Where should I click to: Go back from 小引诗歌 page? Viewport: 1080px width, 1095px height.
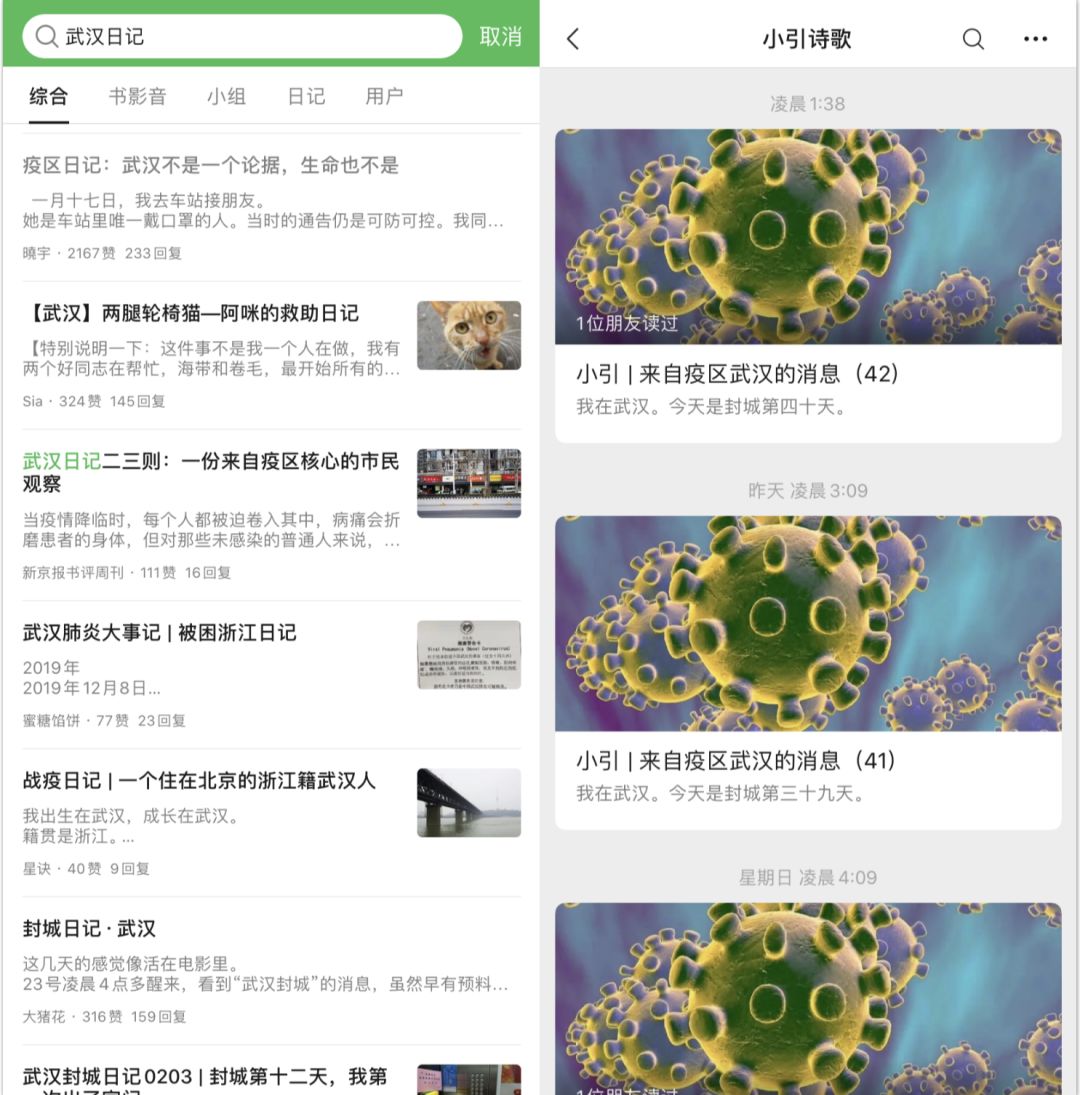(573, 39)
